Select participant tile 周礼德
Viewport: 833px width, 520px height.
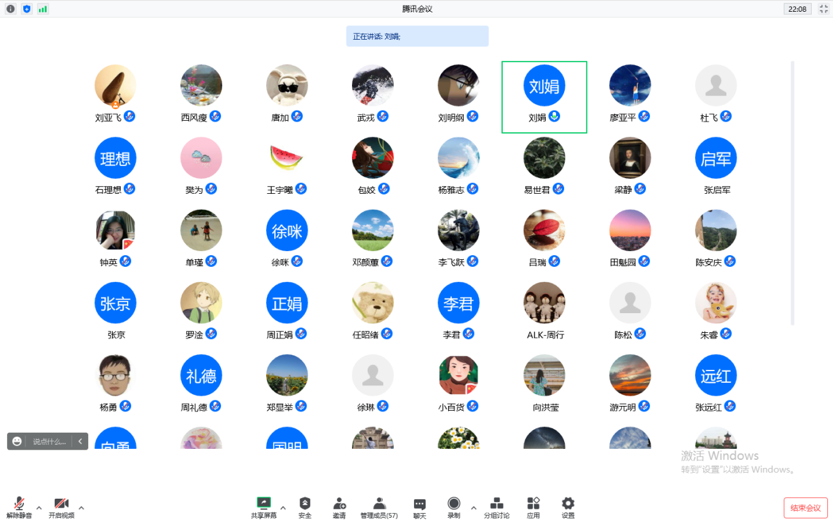201,382
